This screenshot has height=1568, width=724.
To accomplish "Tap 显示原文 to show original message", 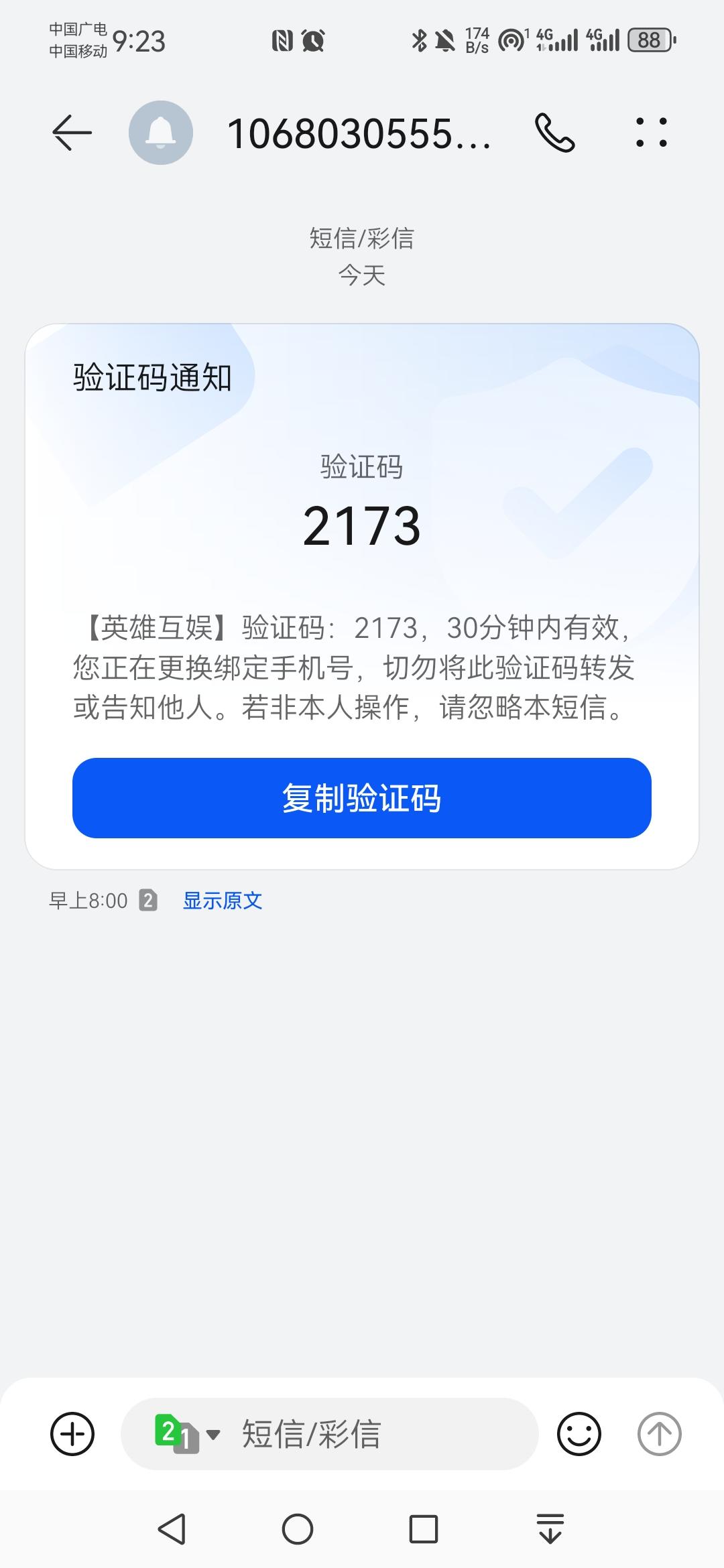I will click(223, 901).
